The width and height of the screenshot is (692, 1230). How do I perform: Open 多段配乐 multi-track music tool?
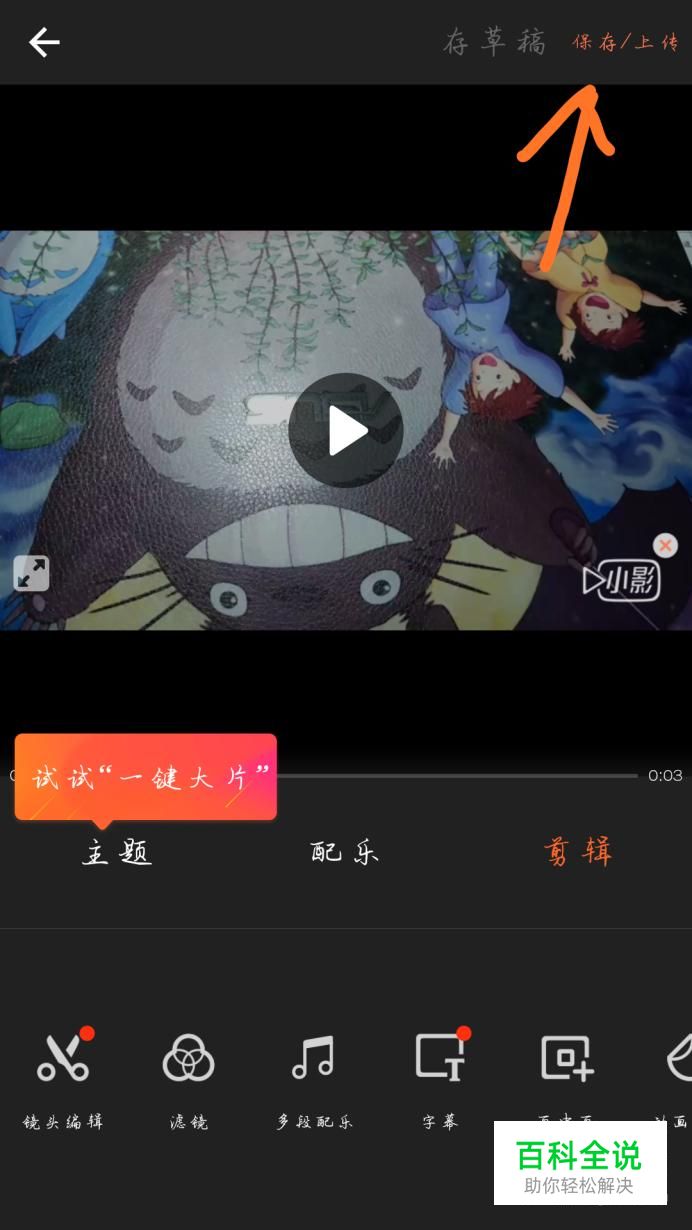click(314, 1078)
